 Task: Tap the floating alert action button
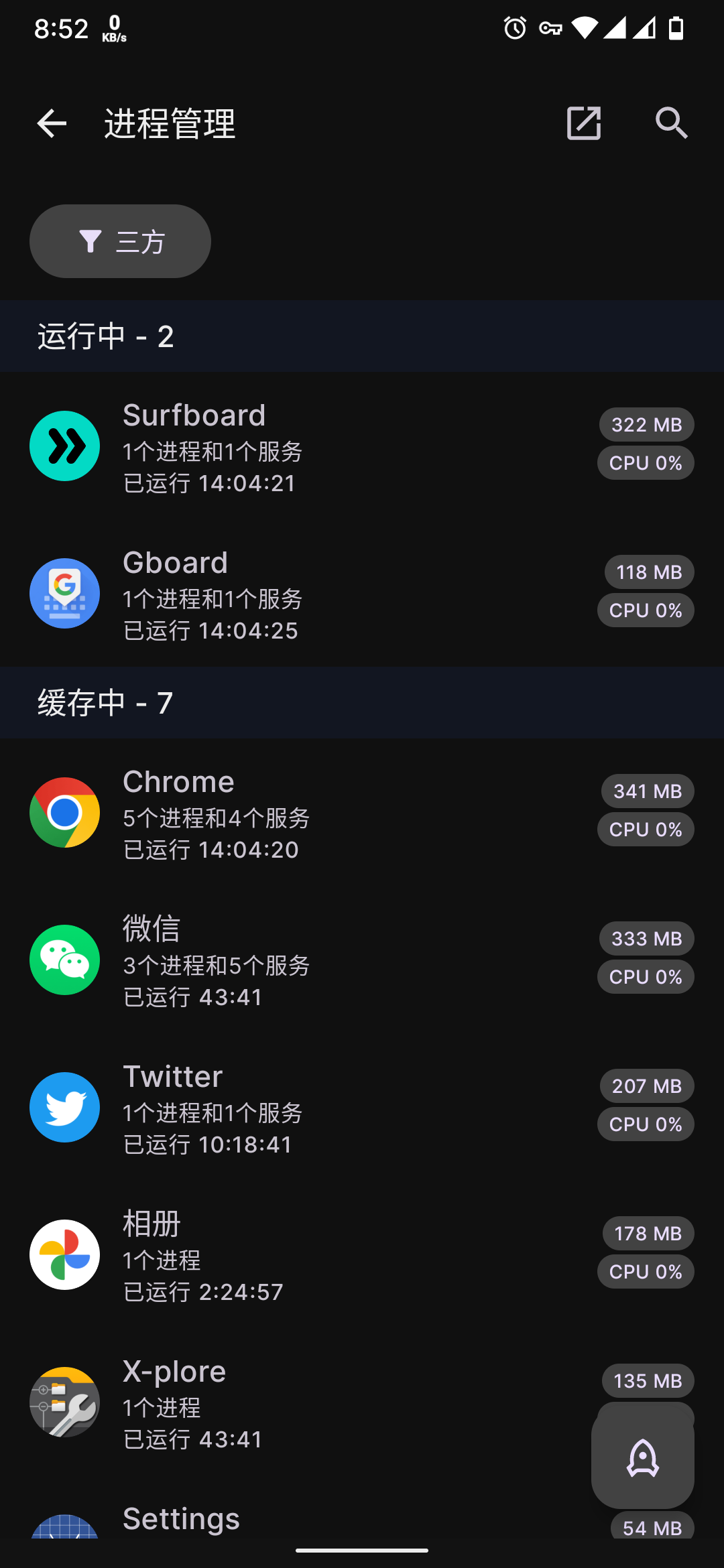point(642,1457)
